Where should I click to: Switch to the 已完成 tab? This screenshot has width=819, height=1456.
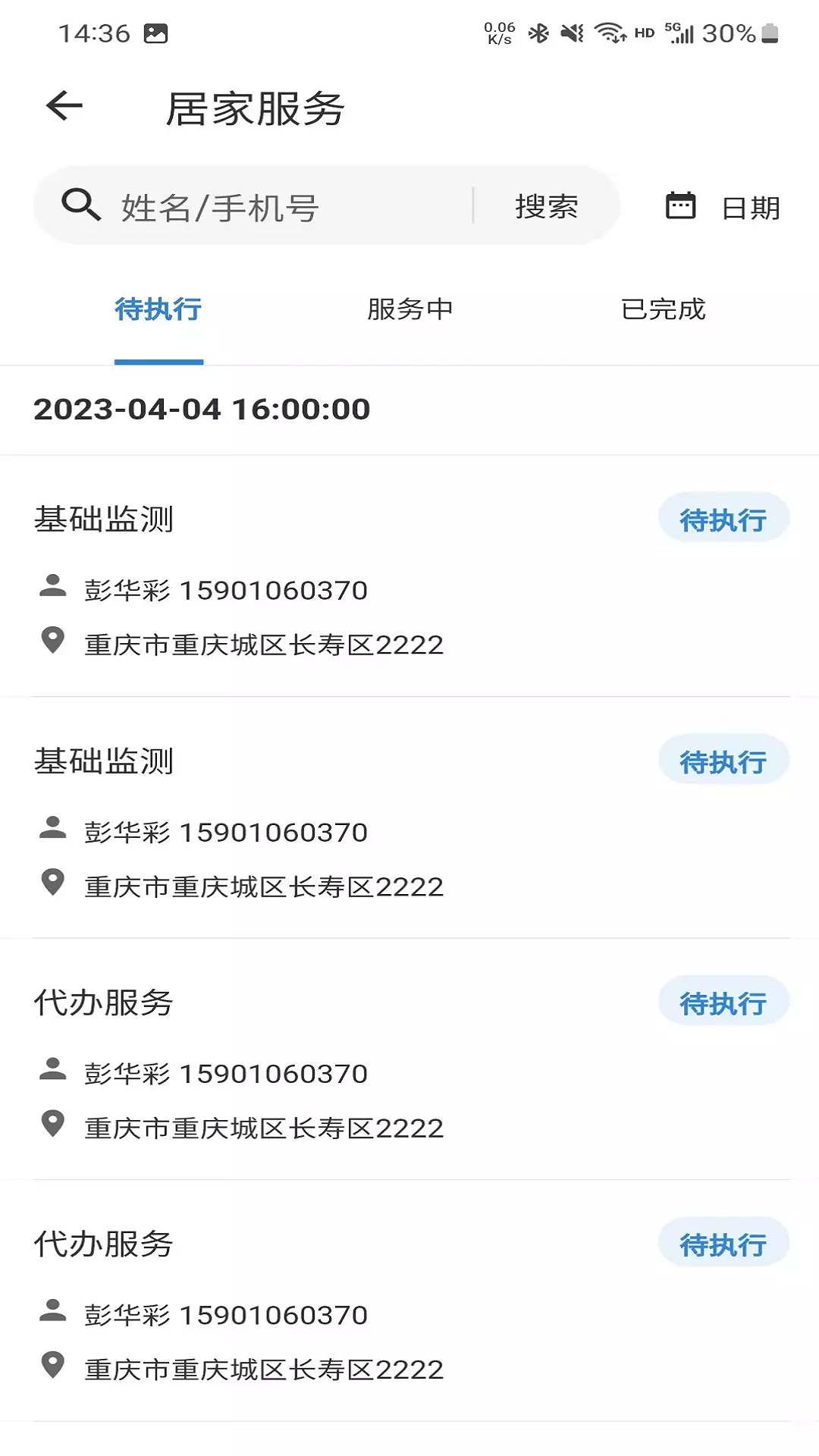pyautogui.click(x=663, y=309)
